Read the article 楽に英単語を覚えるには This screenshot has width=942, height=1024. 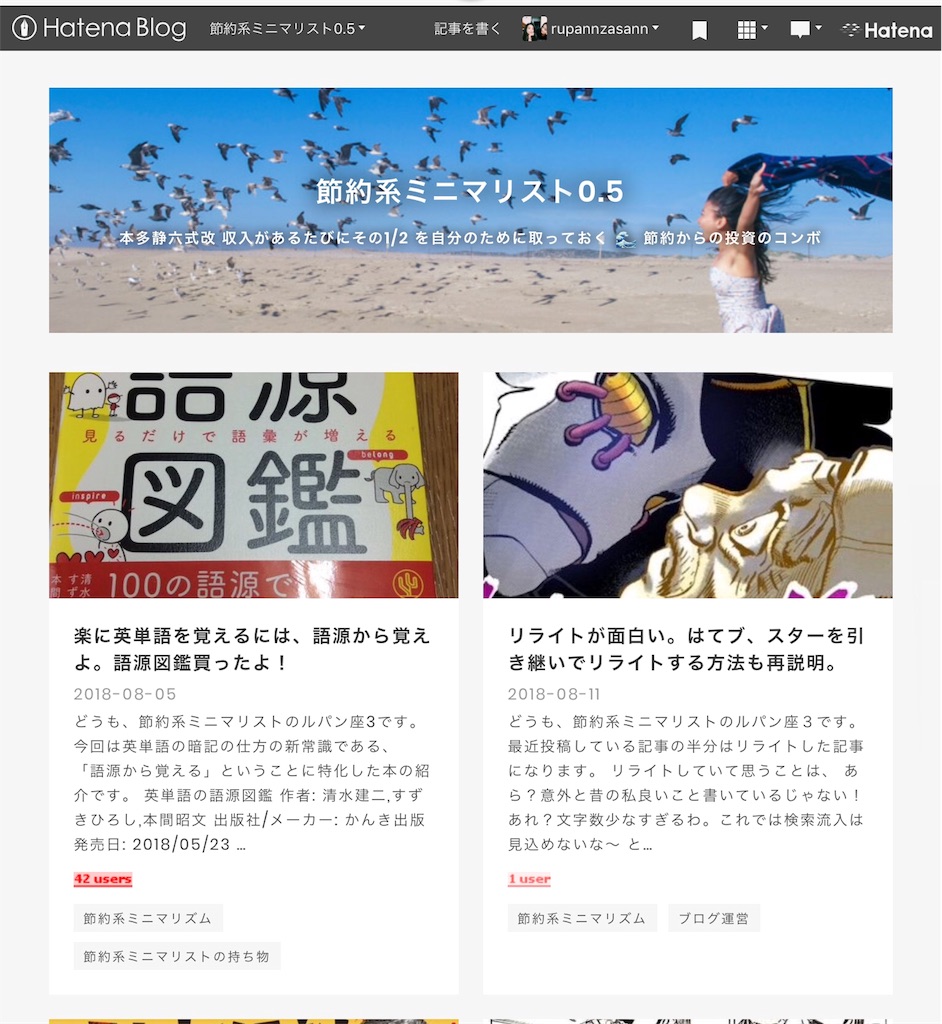252,649
